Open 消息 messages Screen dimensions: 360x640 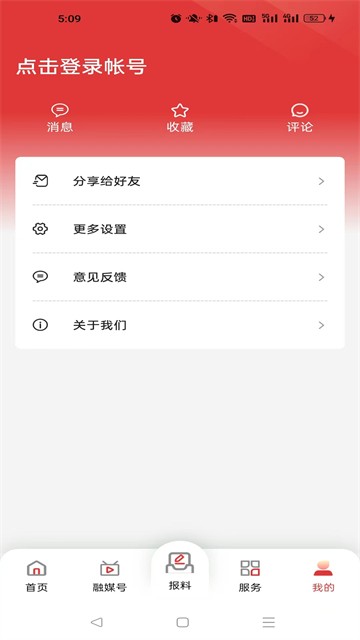[x=60, y=118]
